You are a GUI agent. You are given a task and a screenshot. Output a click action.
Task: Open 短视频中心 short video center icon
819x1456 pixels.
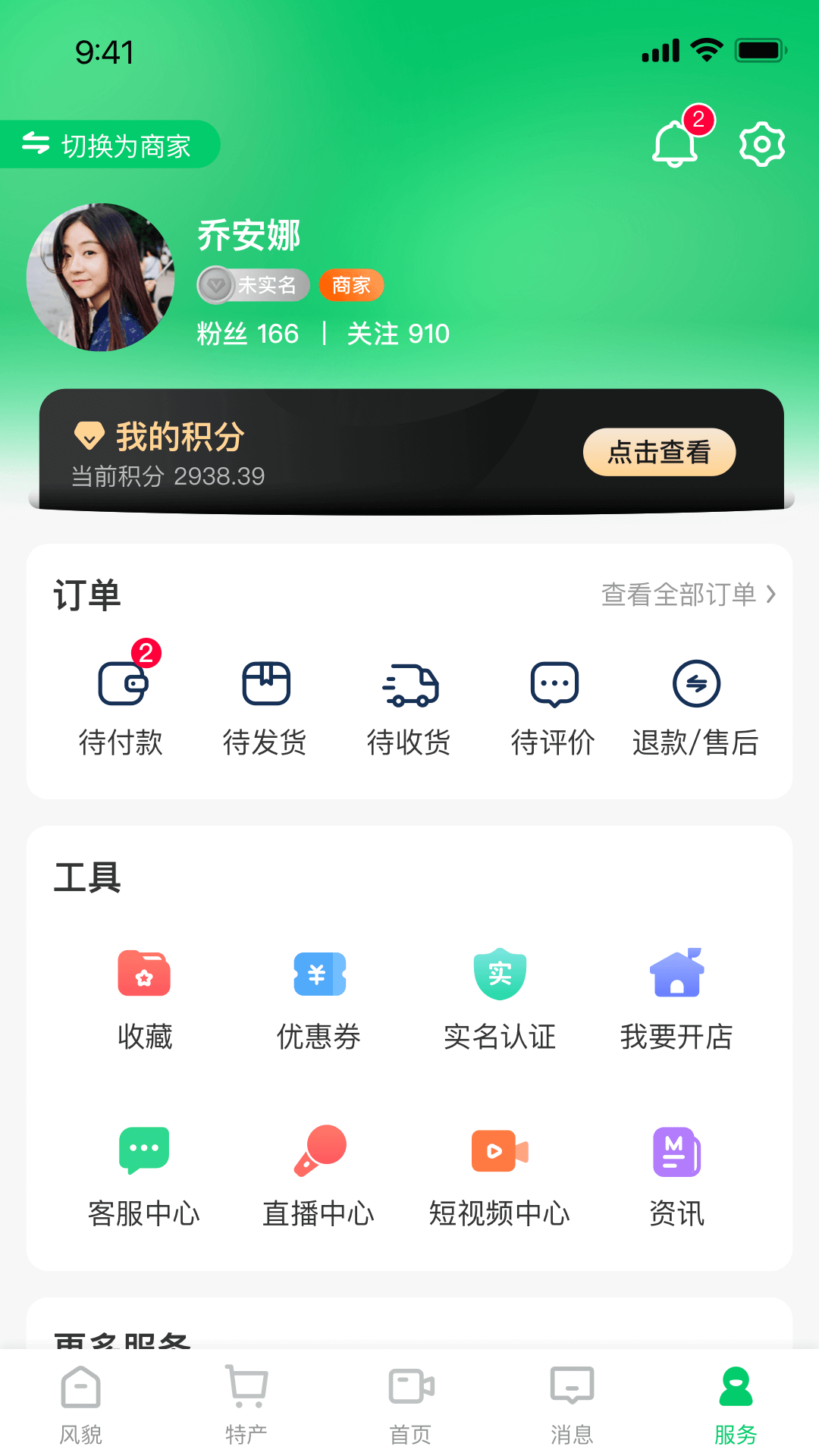[x=499, y=1153]
